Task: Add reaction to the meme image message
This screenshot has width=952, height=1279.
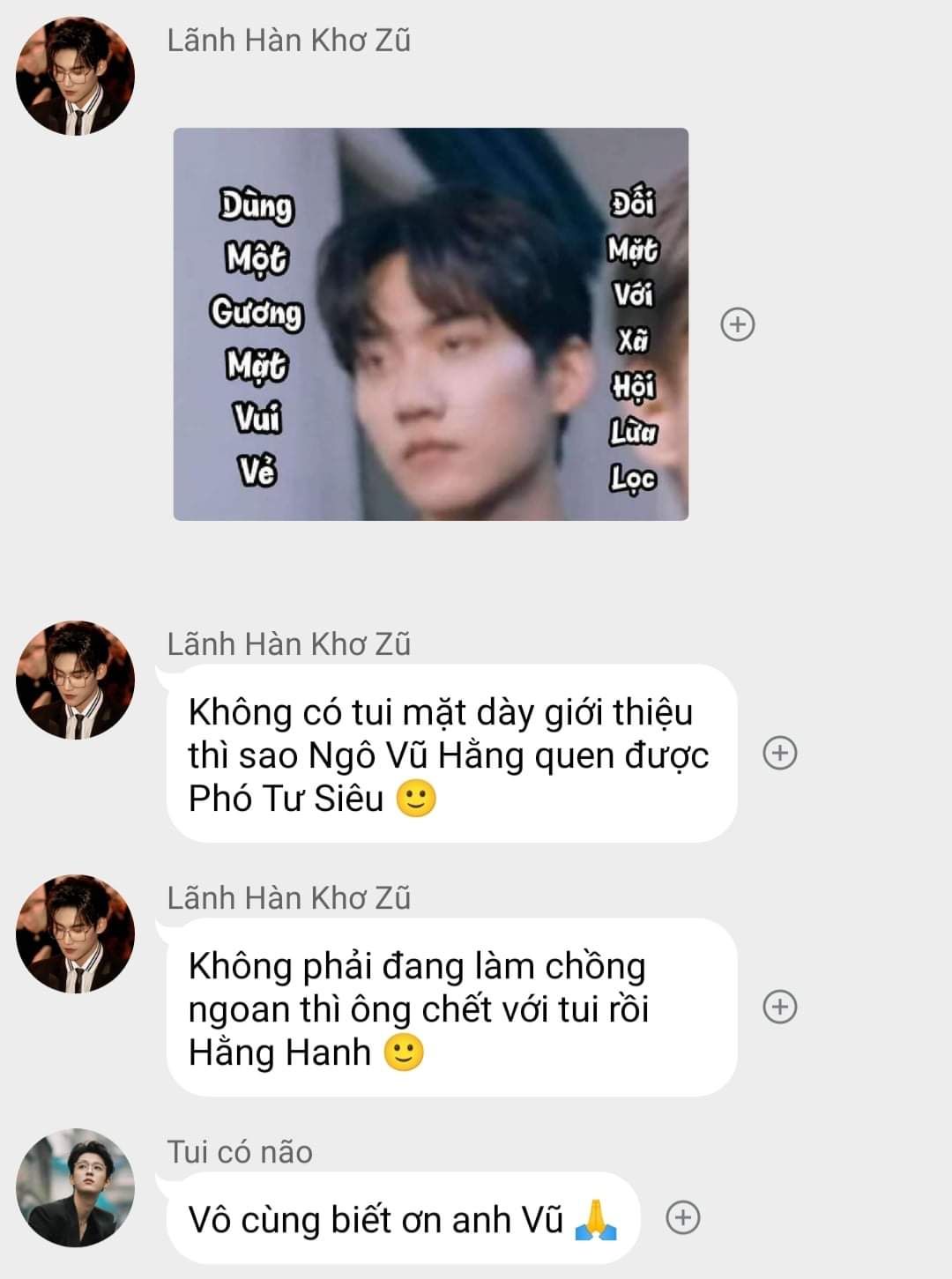Action: pos(738,324)
